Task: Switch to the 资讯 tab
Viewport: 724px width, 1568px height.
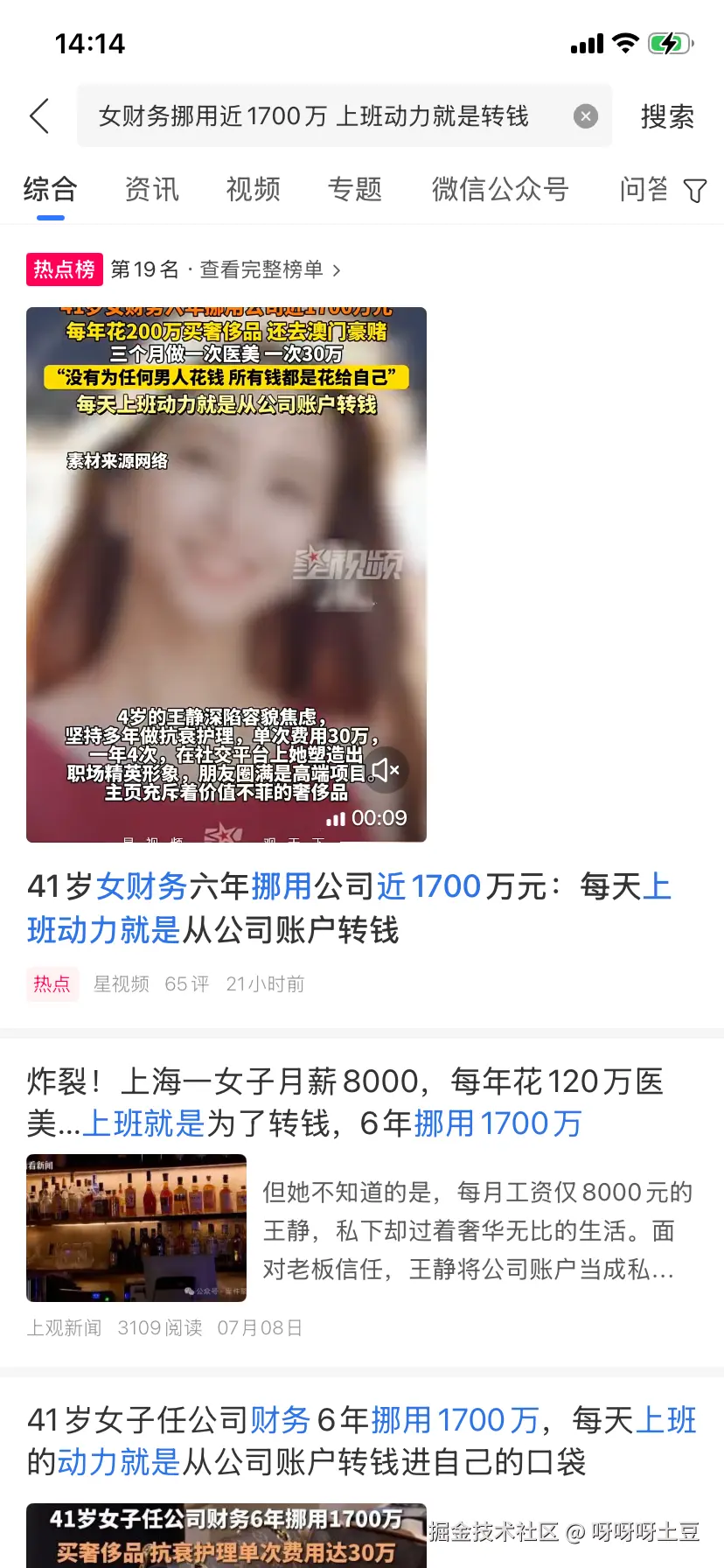Action: coord(152,189)
